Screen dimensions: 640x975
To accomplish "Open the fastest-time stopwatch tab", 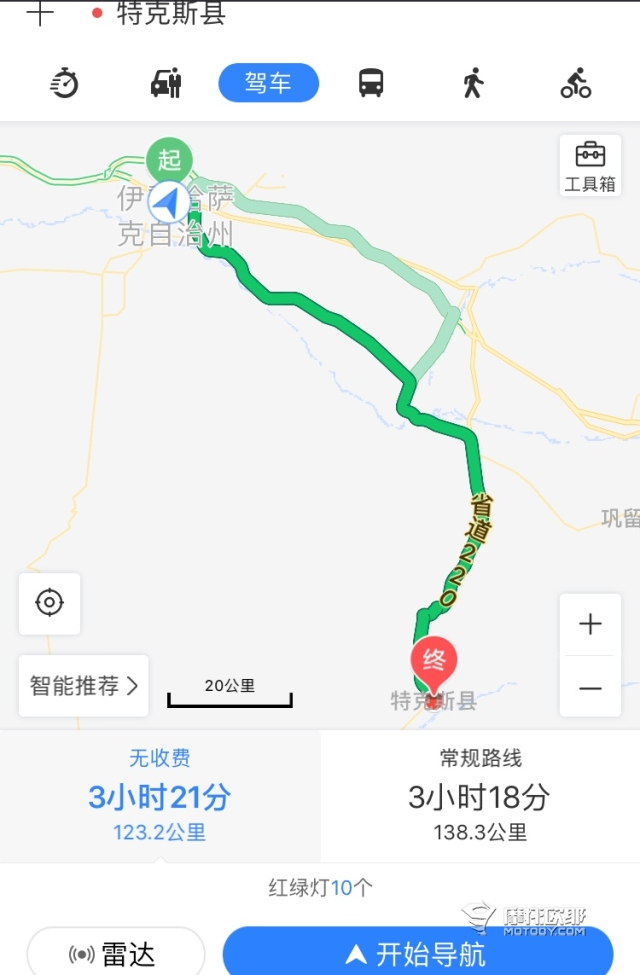I will click(x=64, y=83).
